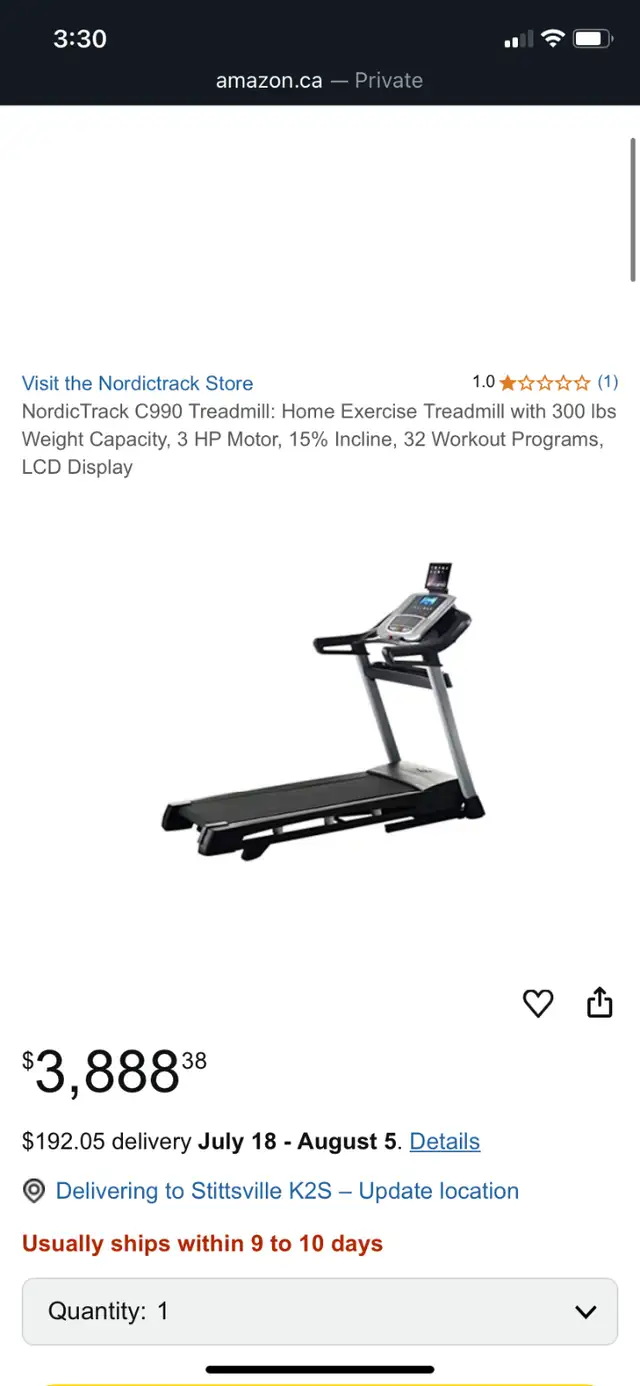Add treadmill to wish list heart

(x=538, y=1003)
